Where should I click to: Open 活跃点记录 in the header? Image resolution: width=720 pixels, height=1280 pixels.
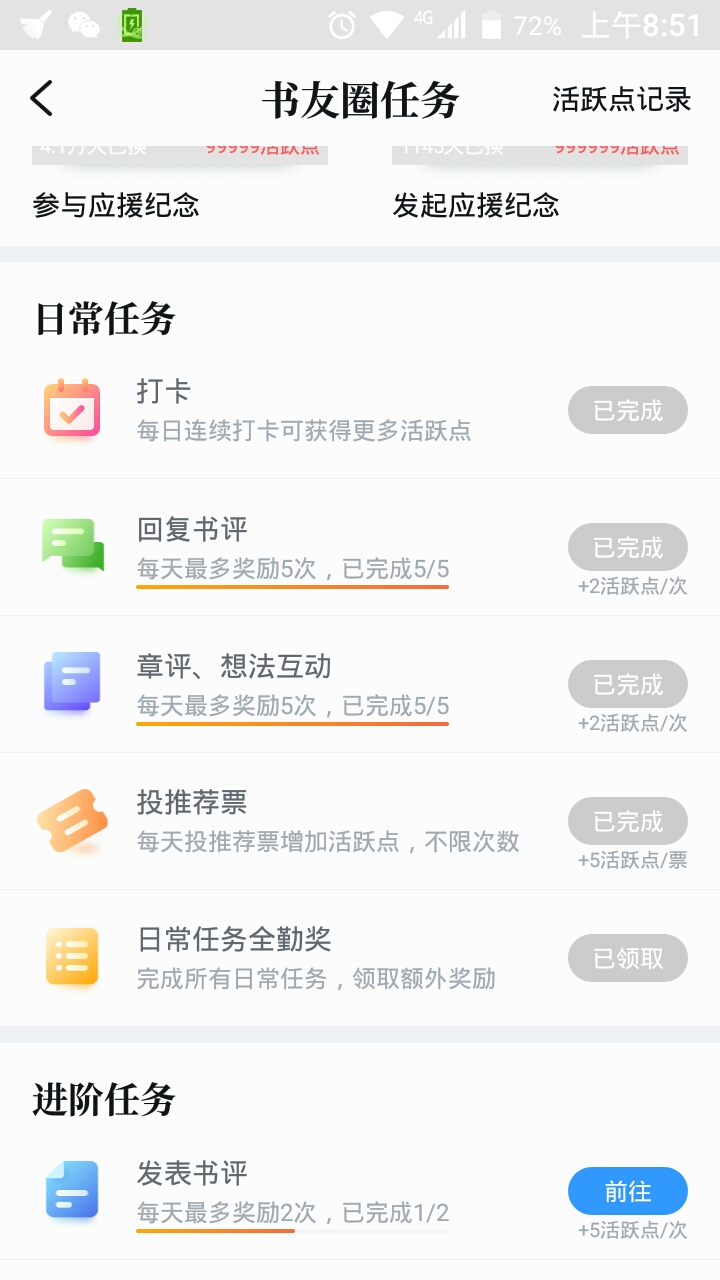pos(622,99)
